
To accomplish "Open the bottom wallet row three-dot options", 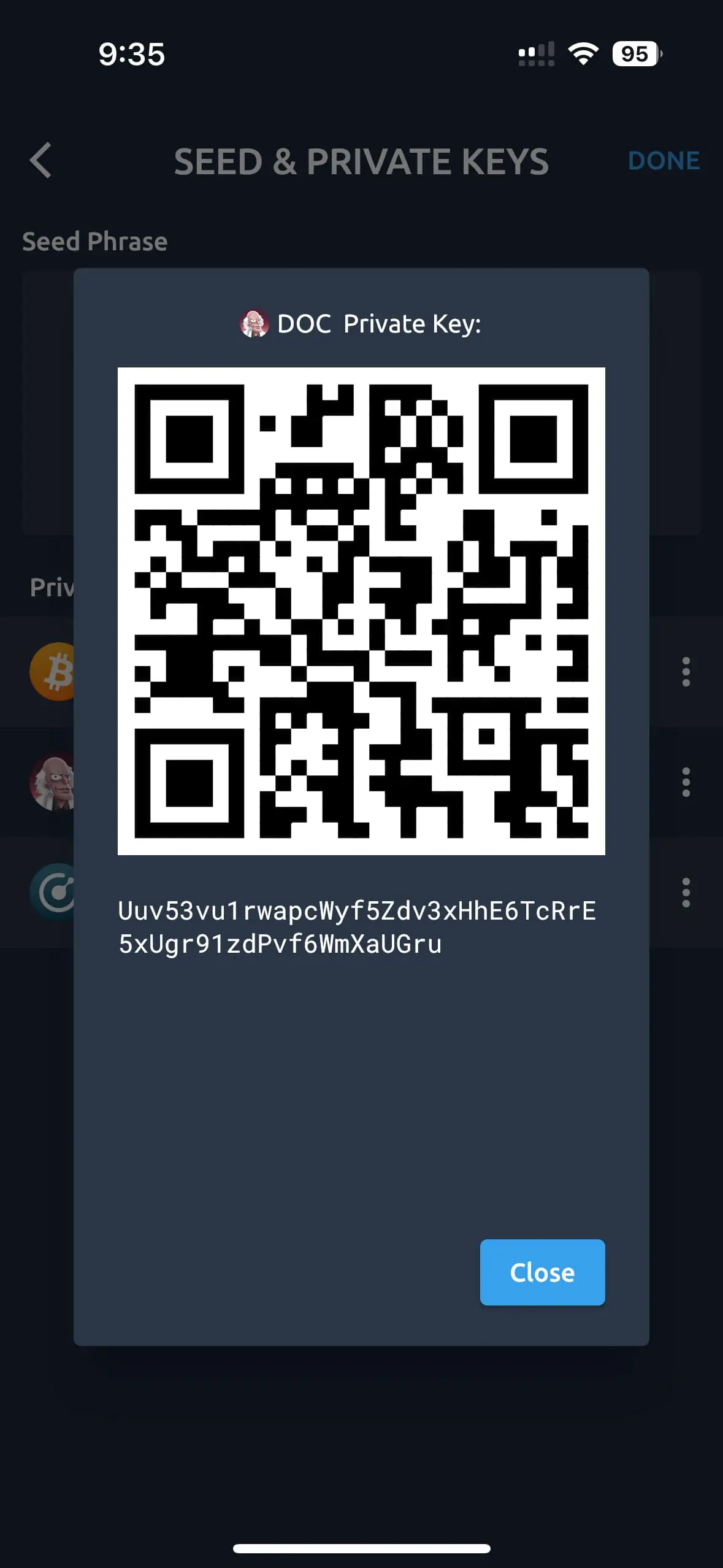I will pyautogui.click(x=685, y=893).
